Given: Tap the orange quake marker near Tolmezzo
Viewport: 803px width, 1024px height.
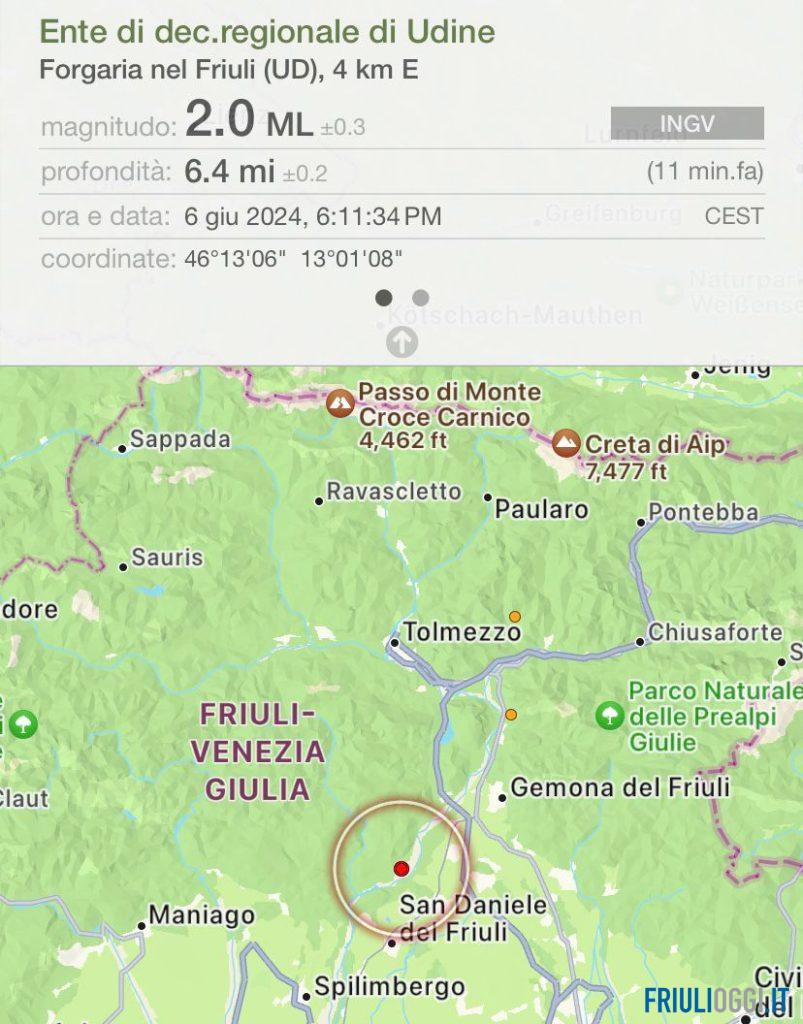Looking at the screenshot, I should (515, 616).
